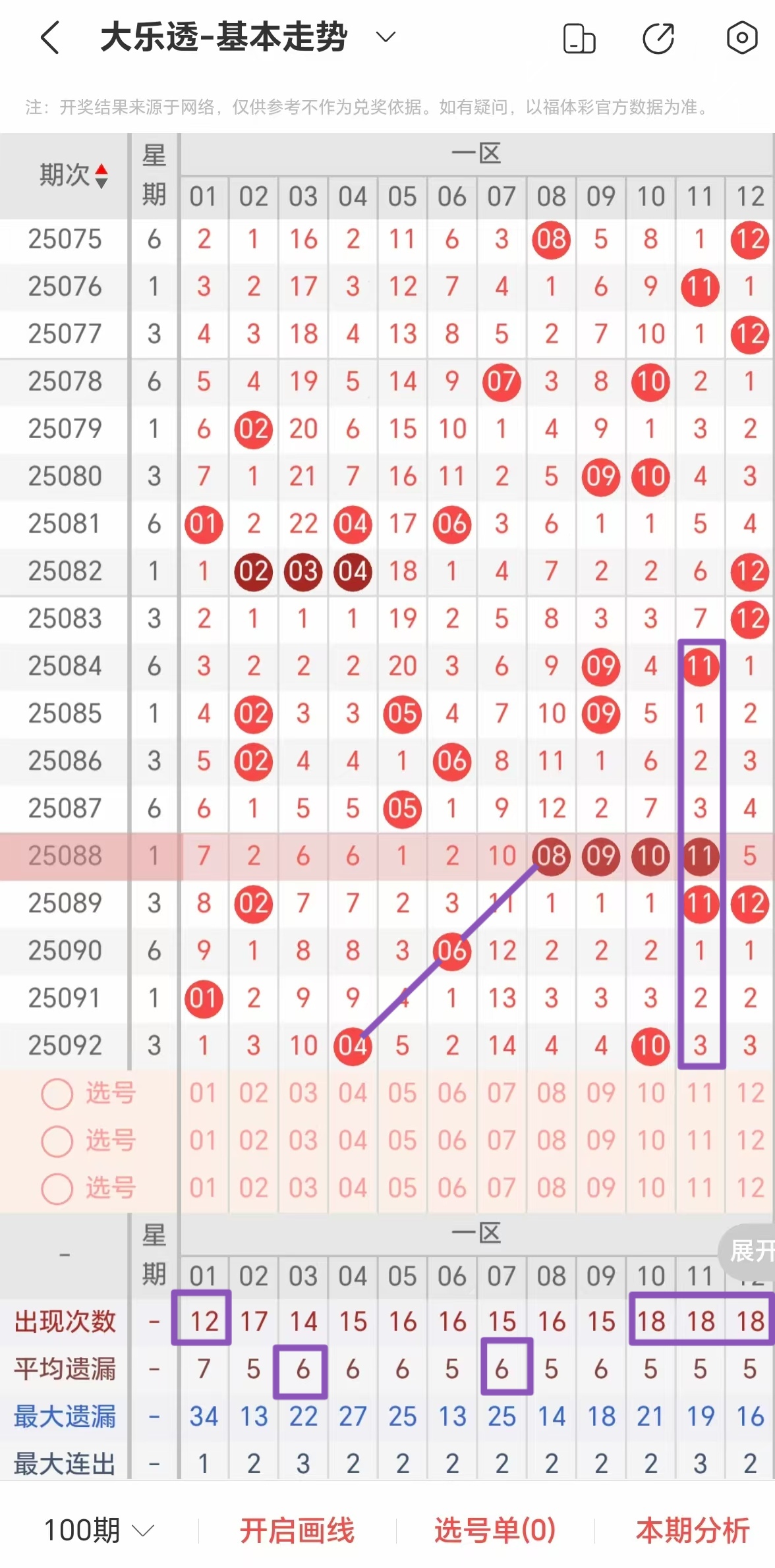Tap the highlighted ball 08 in row 25088
The width and height of the screenshot is (775, 1568).
click(551, 856)
